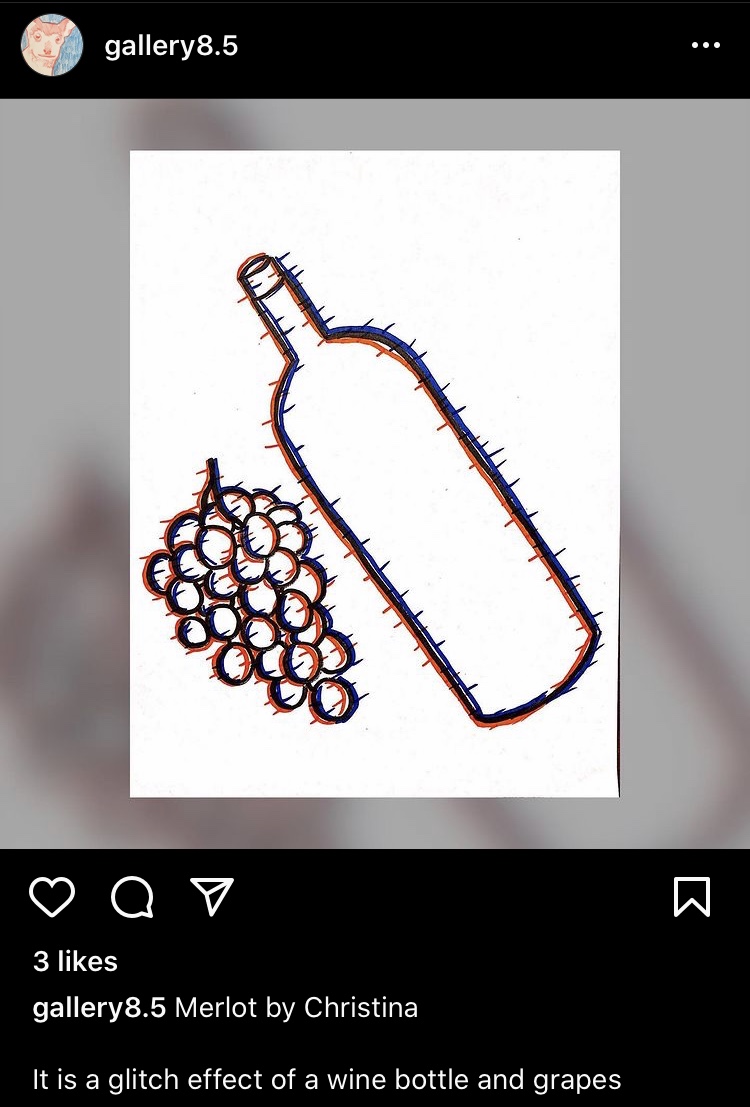Open gallery8.5 username in the caption
750x1107 pixels.
tap(99, 1007)
